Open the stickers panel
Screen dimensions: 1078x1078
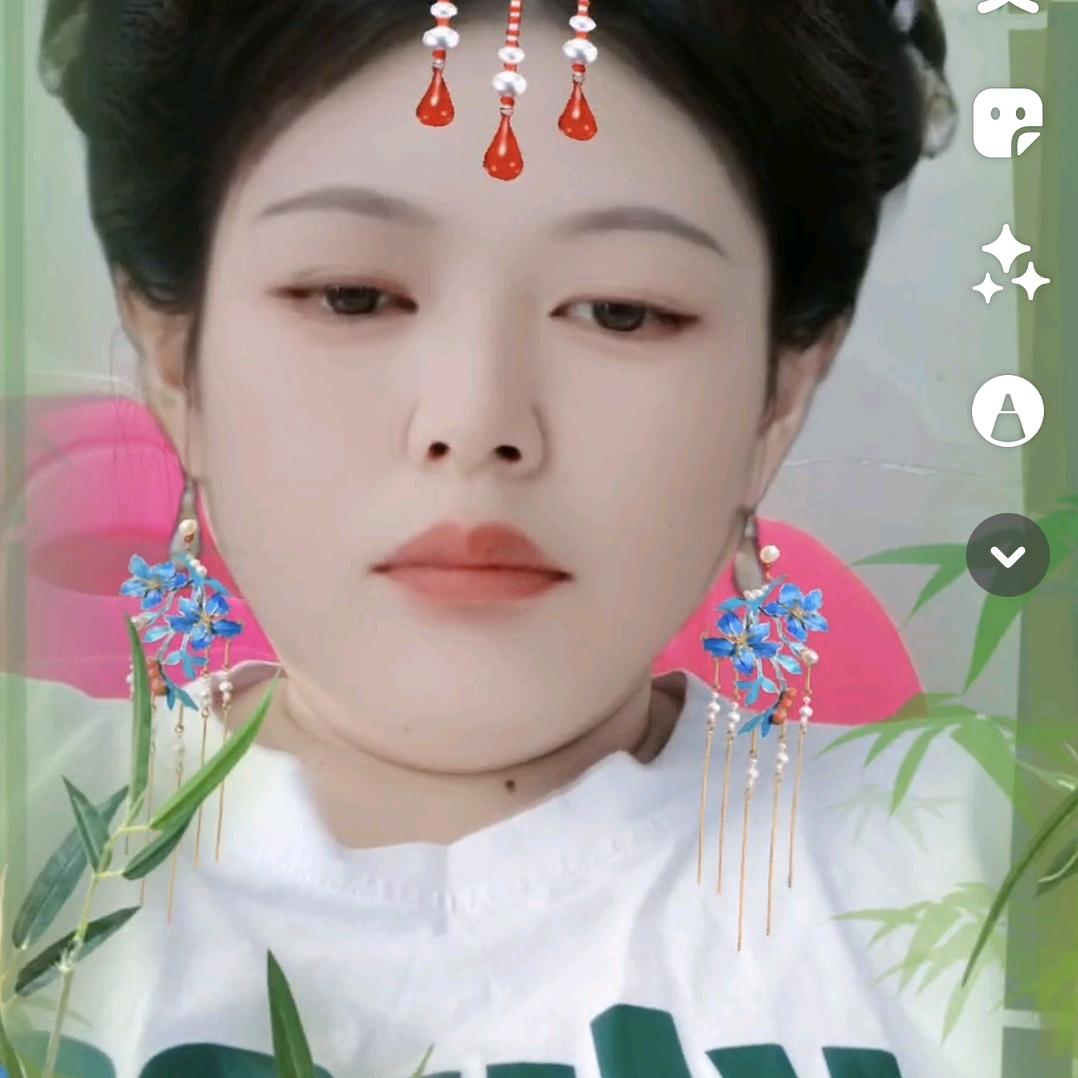(1008, 123)
